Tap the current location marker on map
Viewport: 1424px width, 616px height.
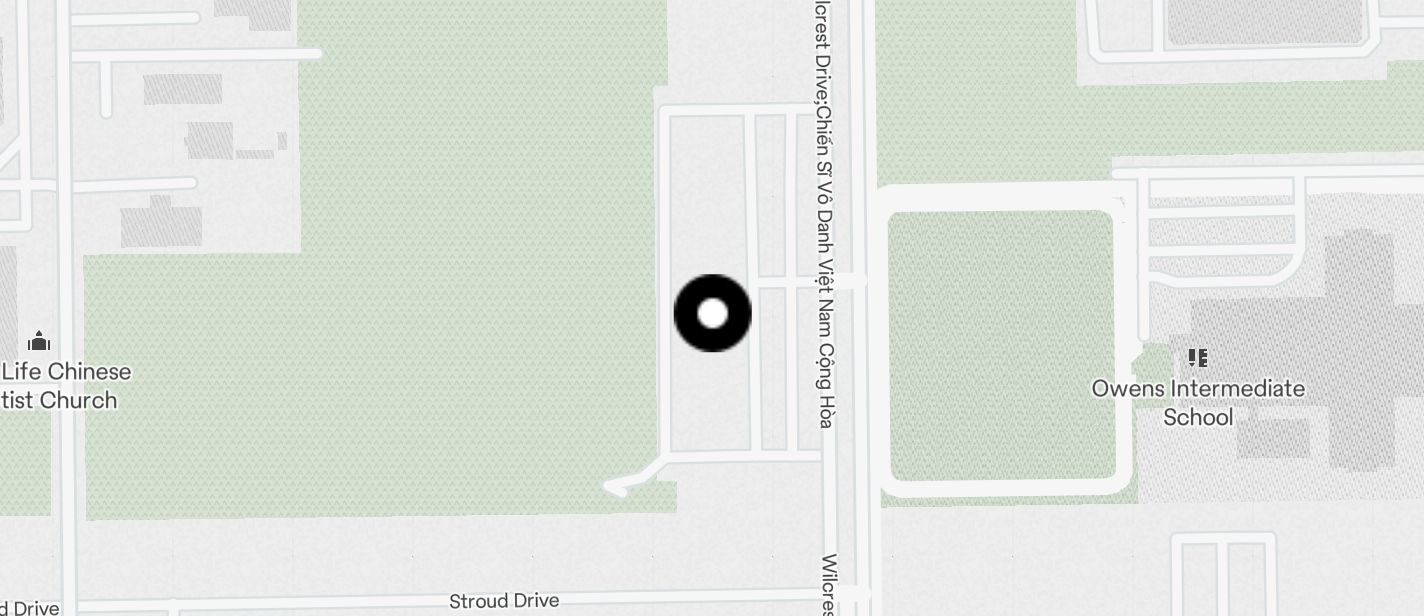click(712, 313)
